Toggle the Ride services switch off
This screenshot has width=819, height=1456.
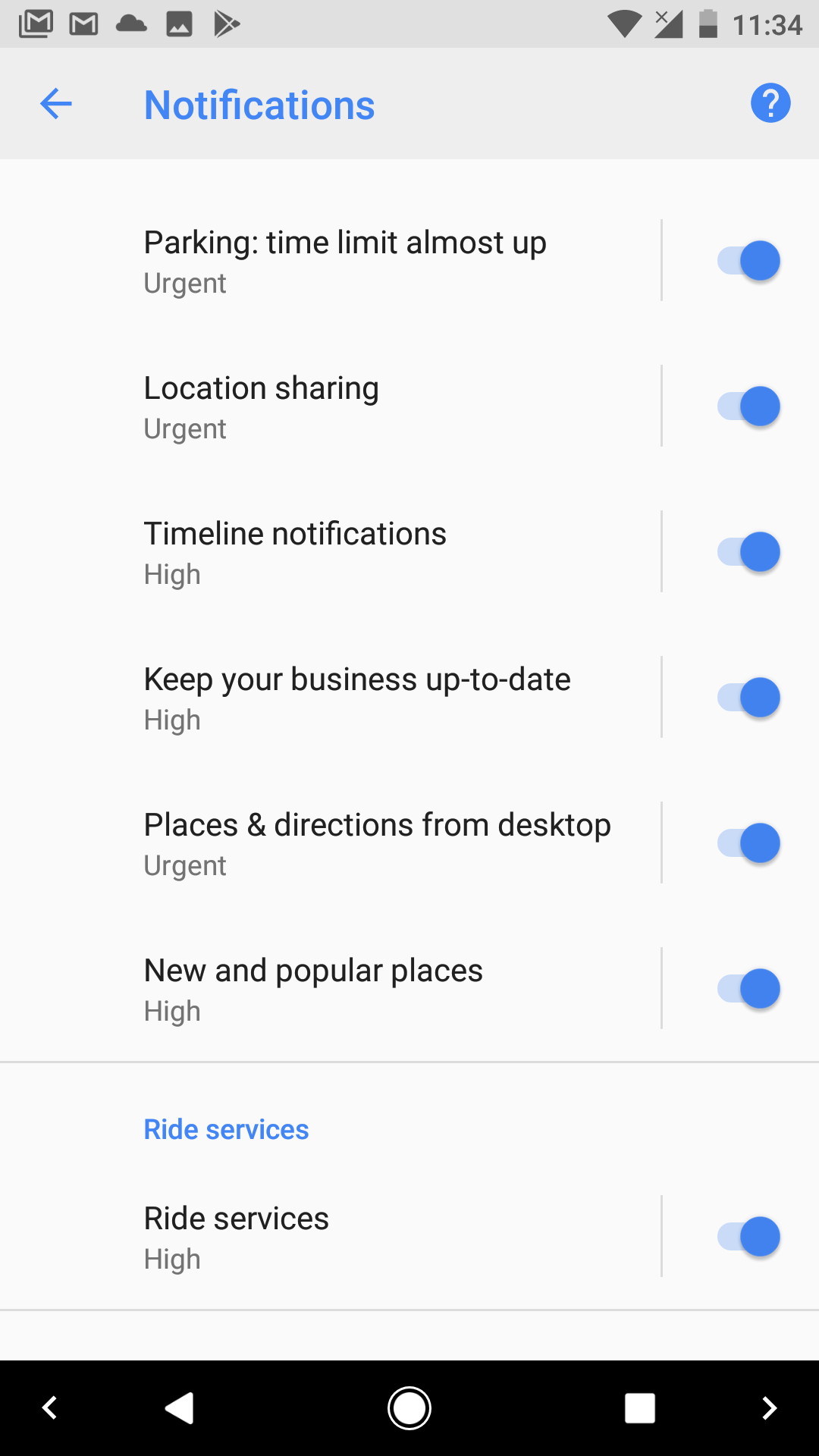pyautogui.click(x=748, y=1237)
